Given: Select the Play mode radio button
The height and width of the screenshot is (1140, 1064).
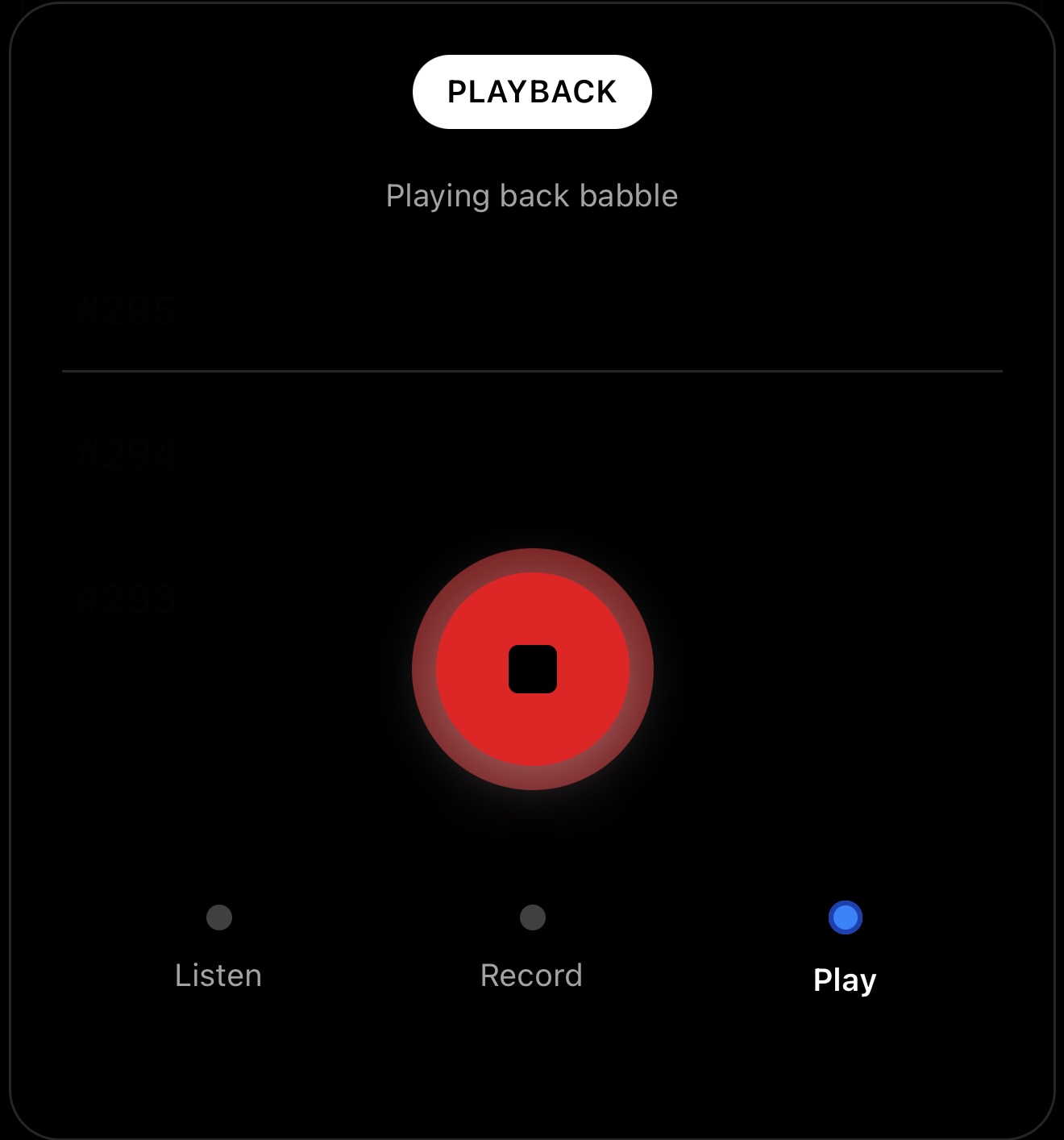Looking at the screenshot, I should click(844, 917).
